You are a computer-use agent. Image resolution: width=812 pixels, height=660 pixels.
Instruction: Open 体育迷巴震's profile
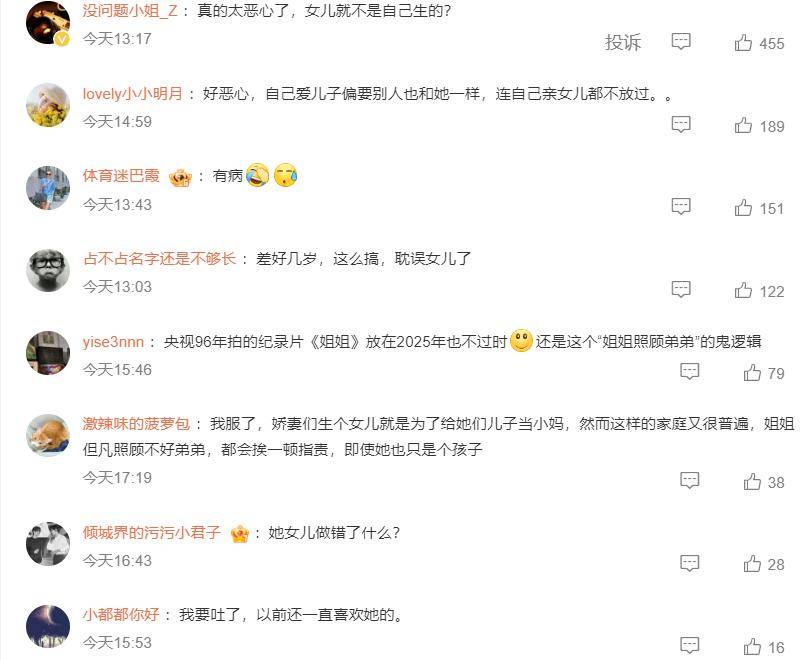pyautogui.click(x=120, y=176)
